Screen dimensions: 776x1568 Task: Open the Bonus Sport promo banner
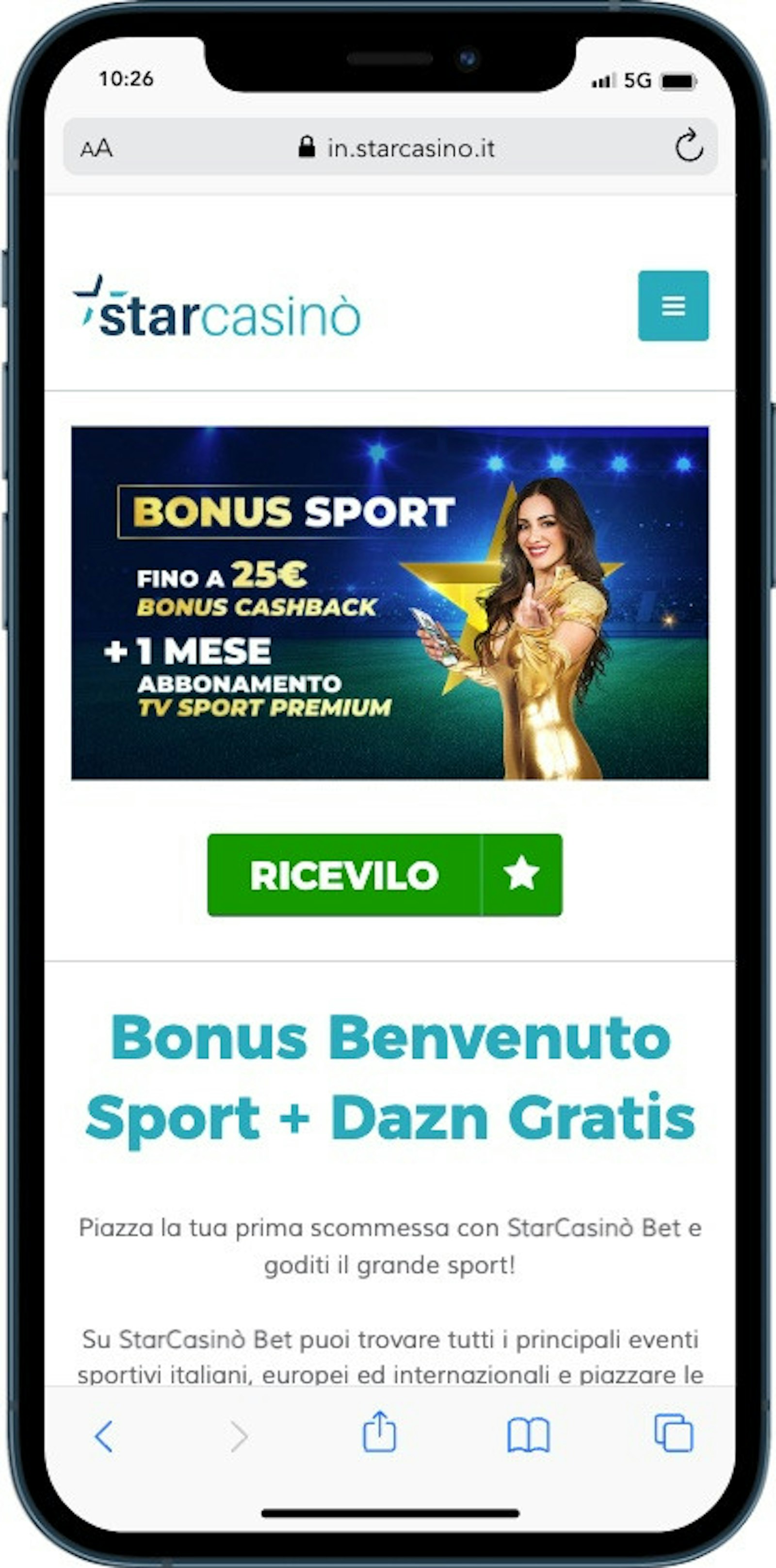[390, 602]
